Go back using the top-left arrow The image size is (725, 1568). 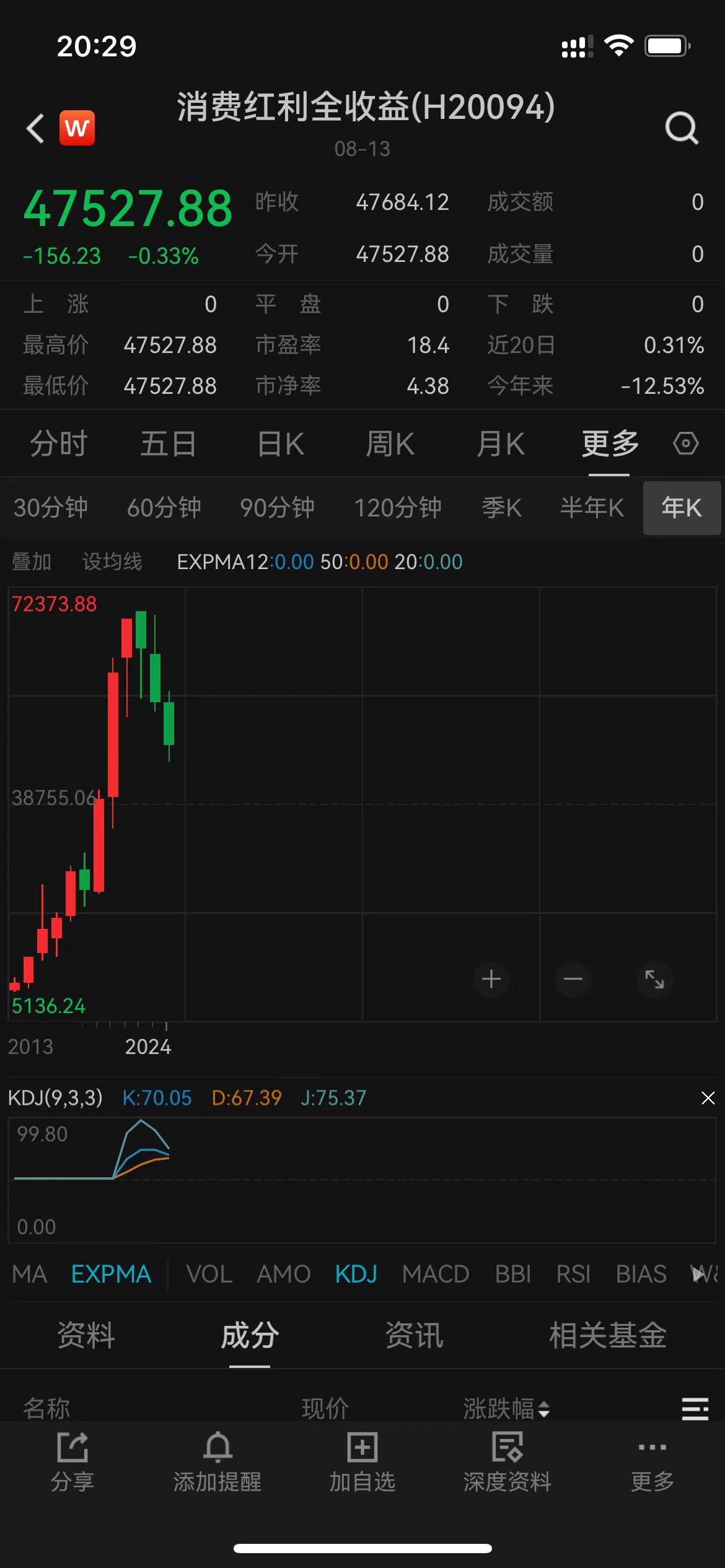pyautogui.click(x=36, y=128)
